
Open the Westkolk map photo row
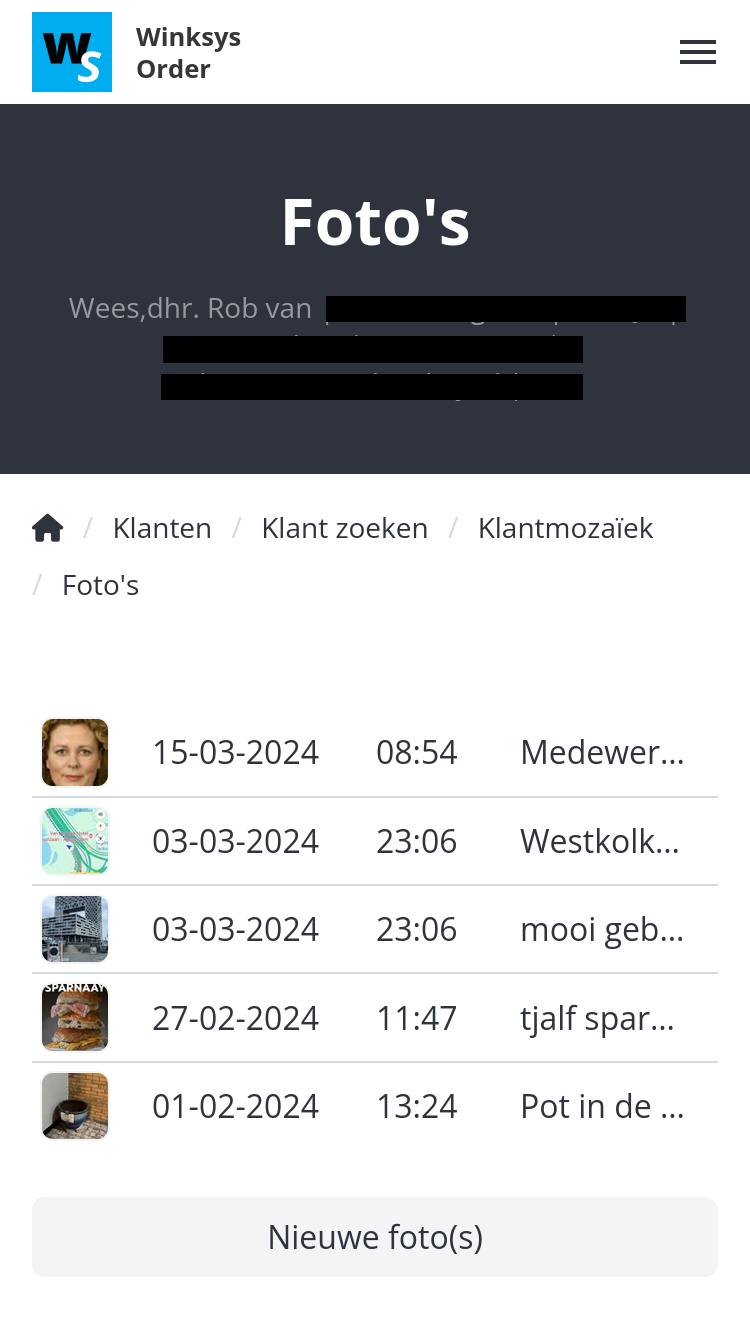375,841
